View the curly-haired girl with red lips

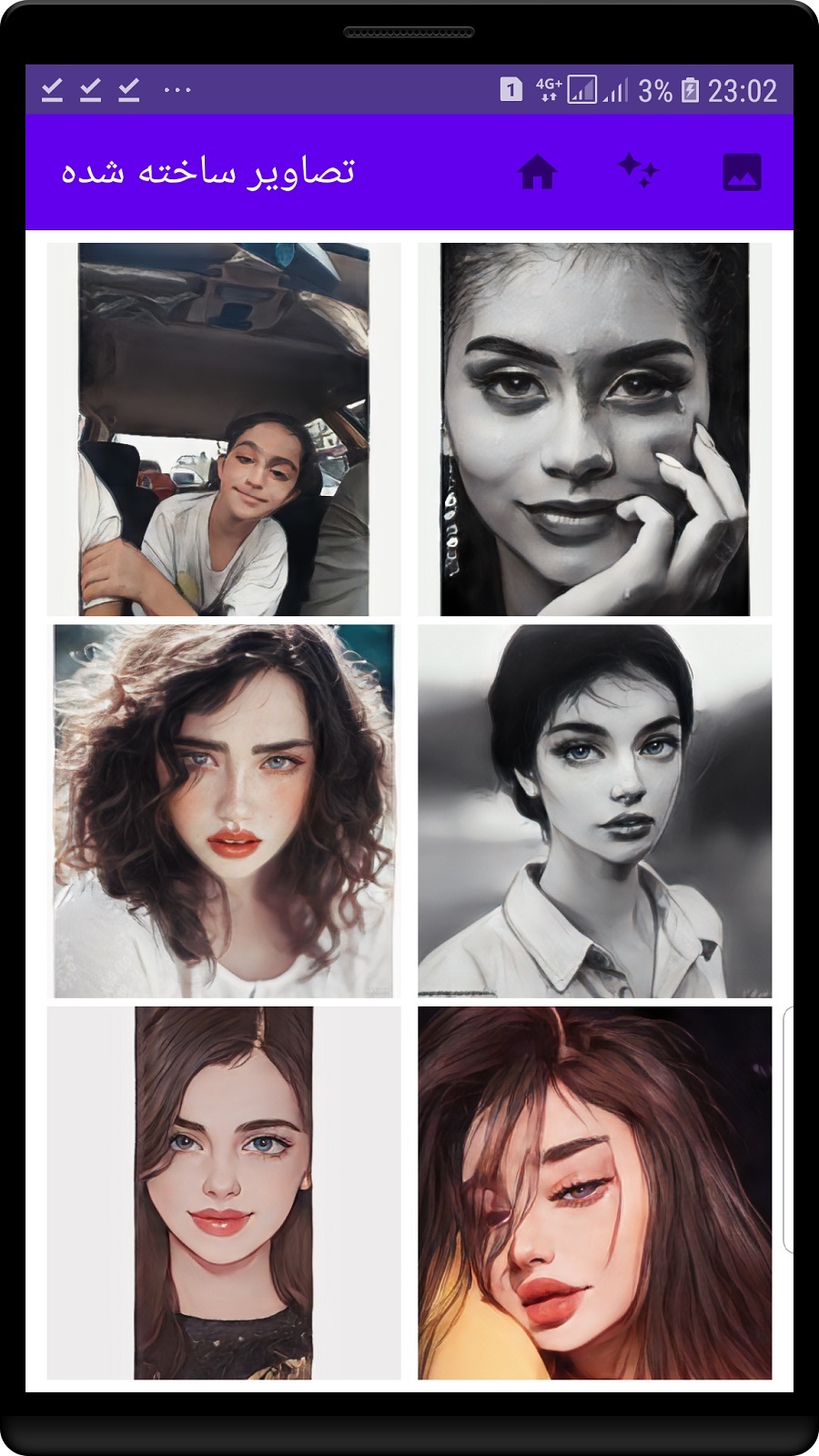pos(224,811)
